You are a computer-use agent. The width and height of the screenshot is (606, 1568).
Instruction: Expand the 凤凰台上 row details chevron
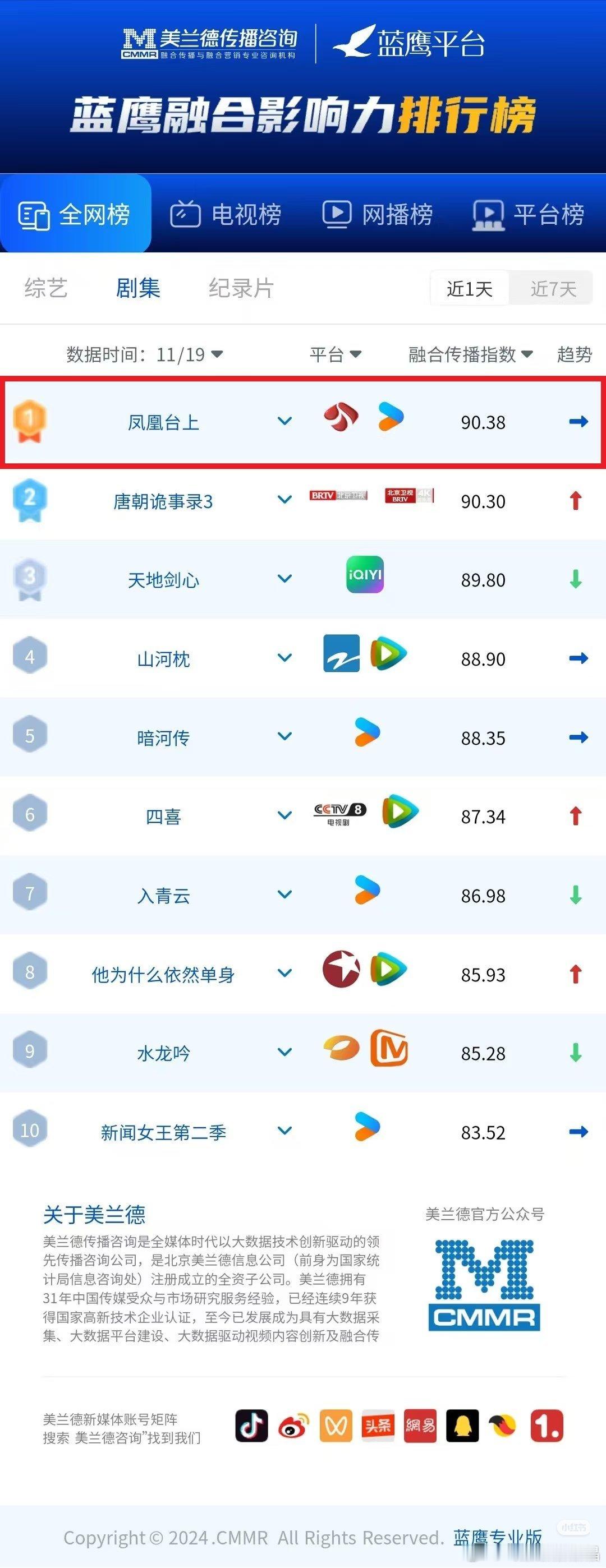[284, 421]
